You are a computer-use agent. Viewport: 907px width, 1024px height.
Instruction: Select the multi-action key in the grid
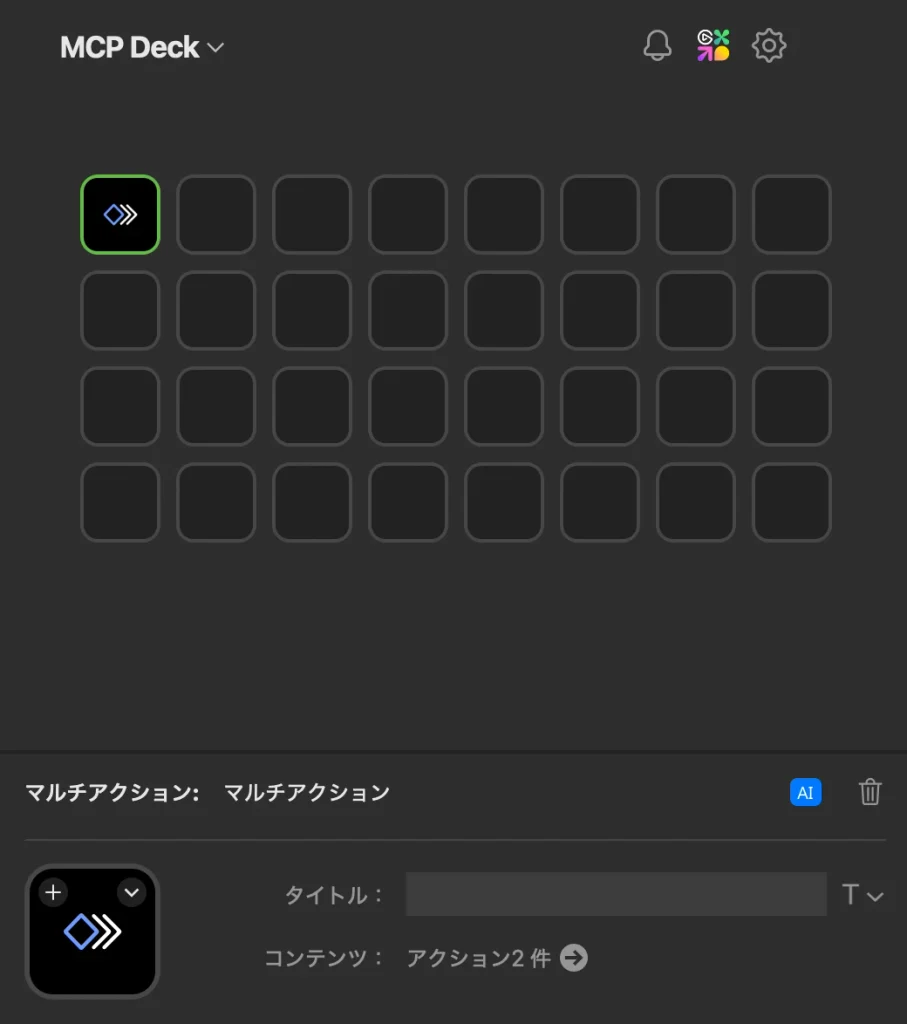tap(120, 214)
